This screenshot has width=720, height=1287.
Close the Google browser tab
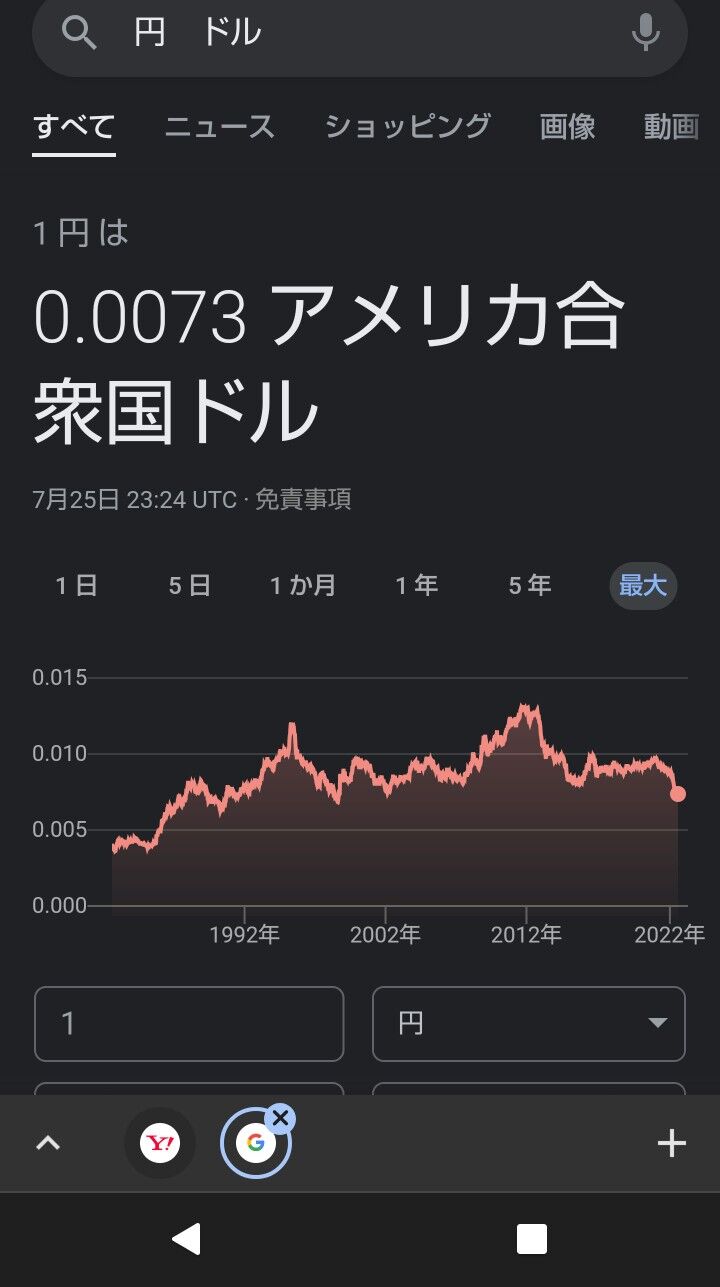click(x=281, y=1118)
